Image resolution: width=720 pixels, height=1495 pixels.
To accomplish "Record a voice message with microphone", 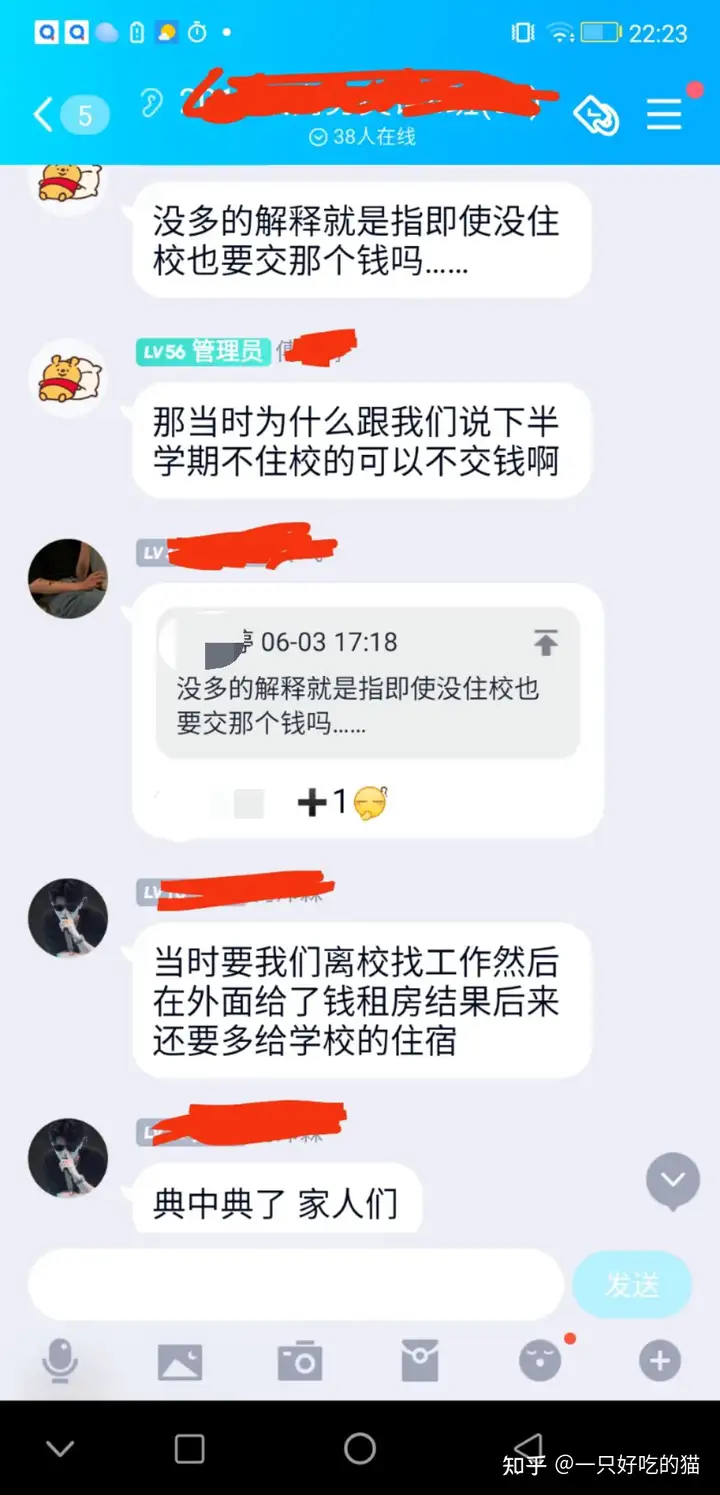I will coord(60,1361).
